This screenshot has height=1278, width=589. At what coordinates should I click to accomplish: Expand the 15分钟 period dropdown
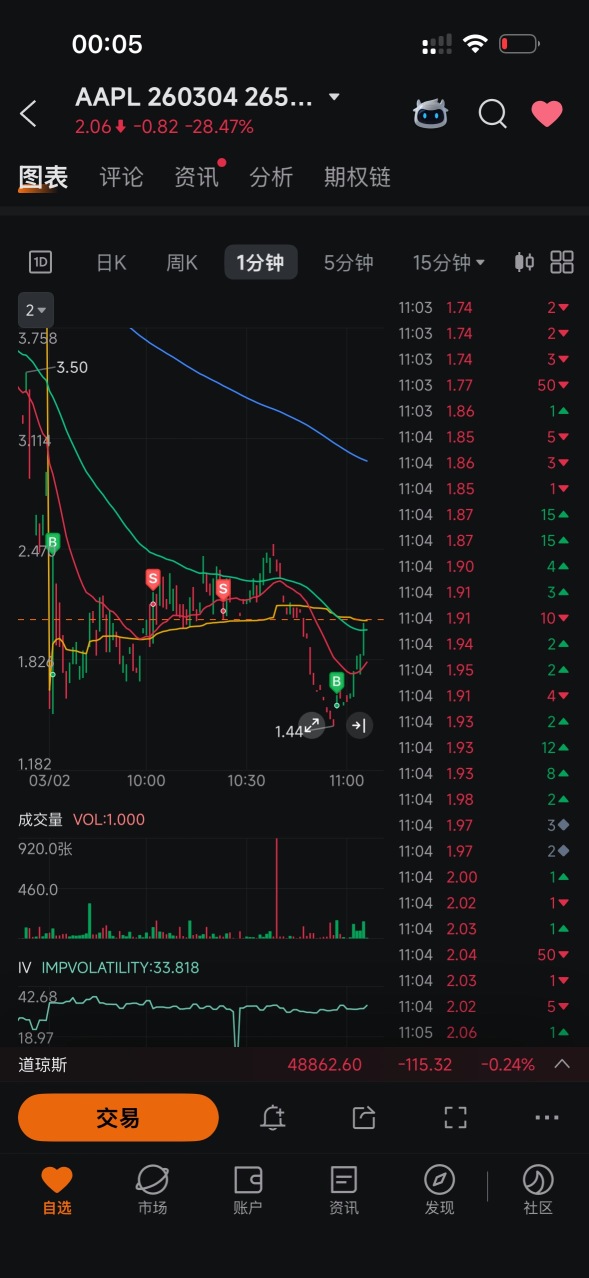tap(449, 263)
